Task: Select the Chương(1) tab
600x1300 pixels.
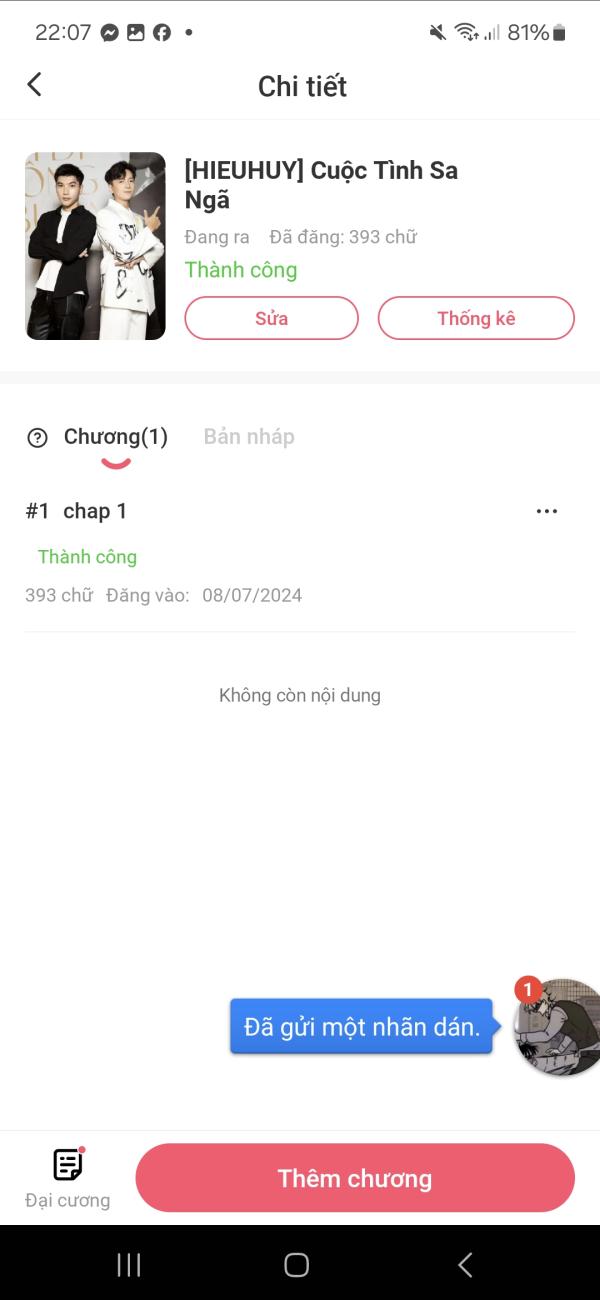Action: click(116, 437)
